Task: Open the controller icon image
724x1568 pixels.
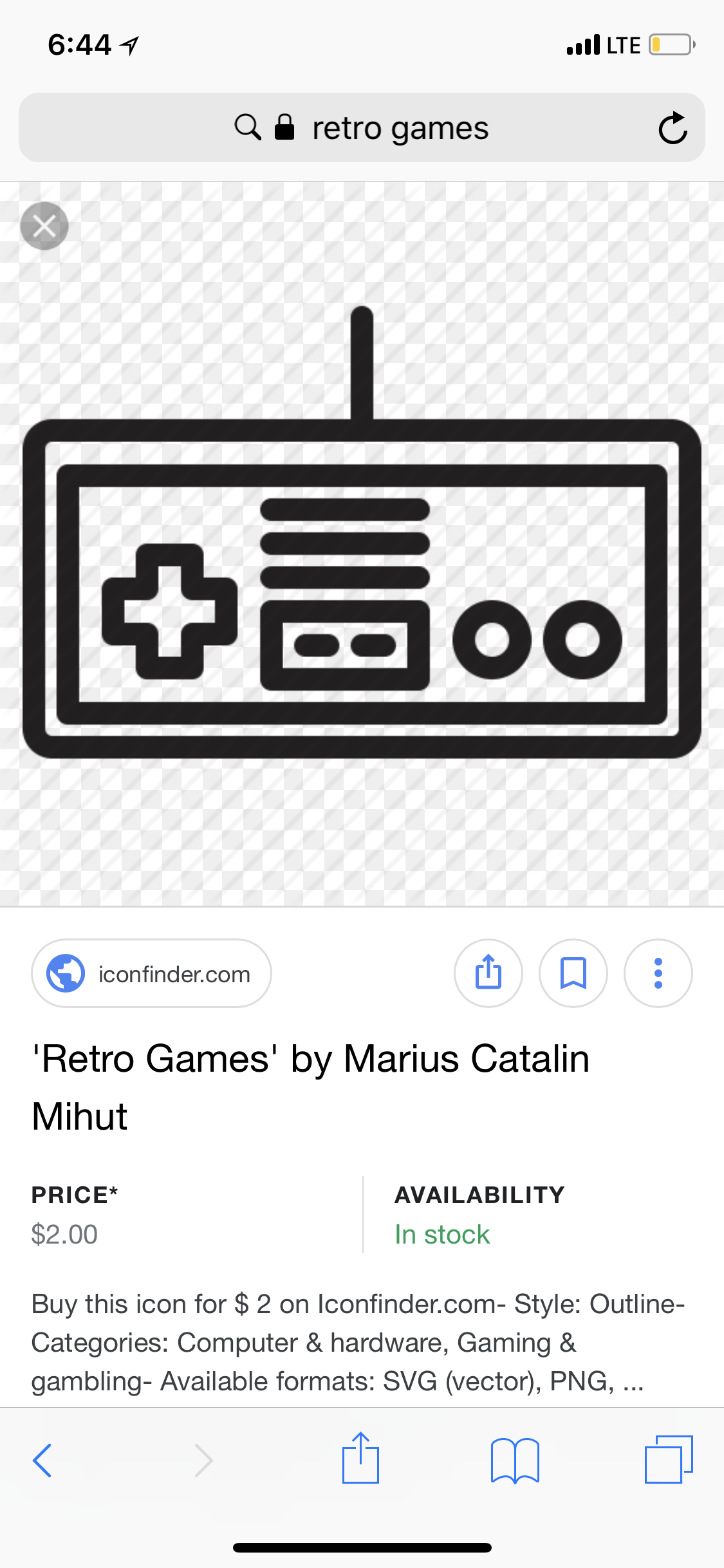Action: point(362,534)
